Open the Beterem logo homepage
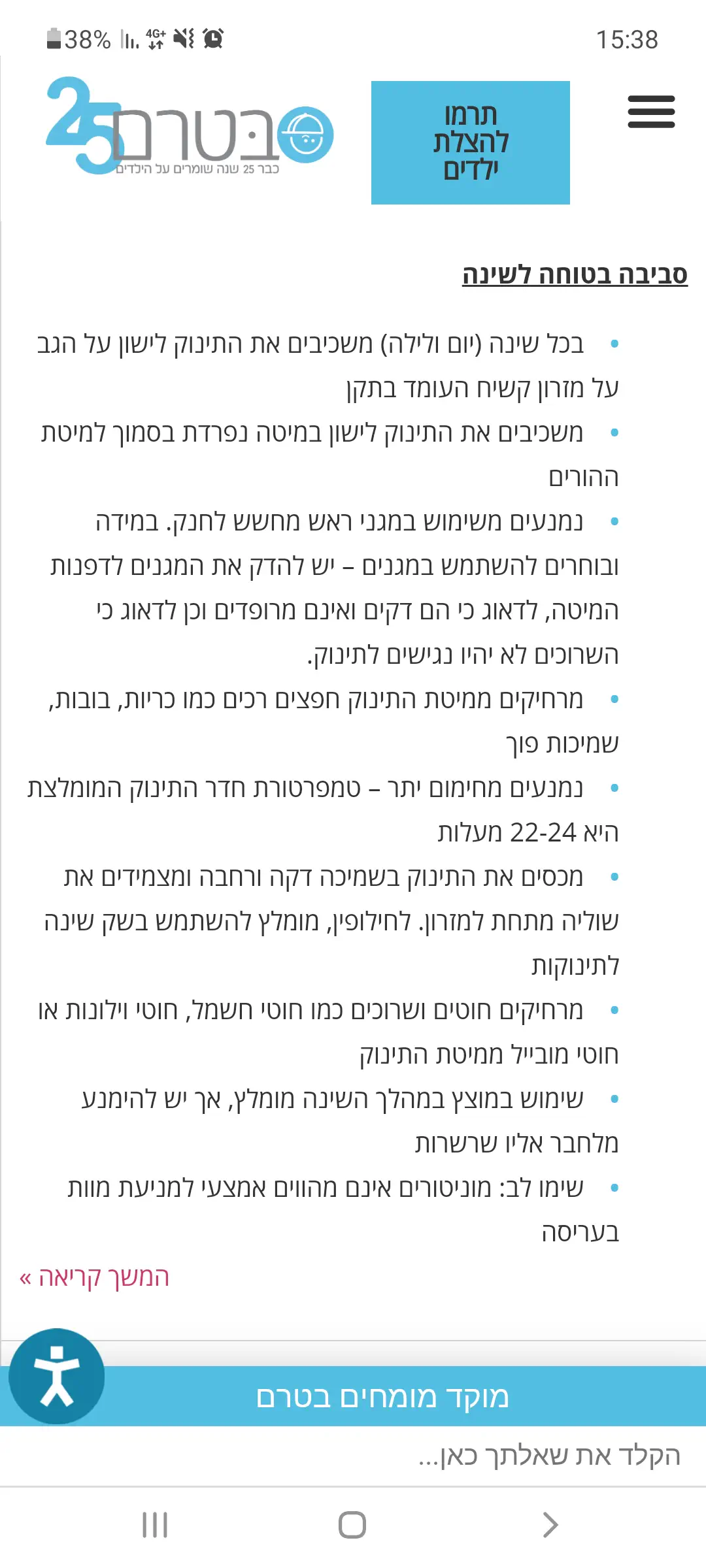The width and height of the screenshot is (706, 1568). (190, 127)
